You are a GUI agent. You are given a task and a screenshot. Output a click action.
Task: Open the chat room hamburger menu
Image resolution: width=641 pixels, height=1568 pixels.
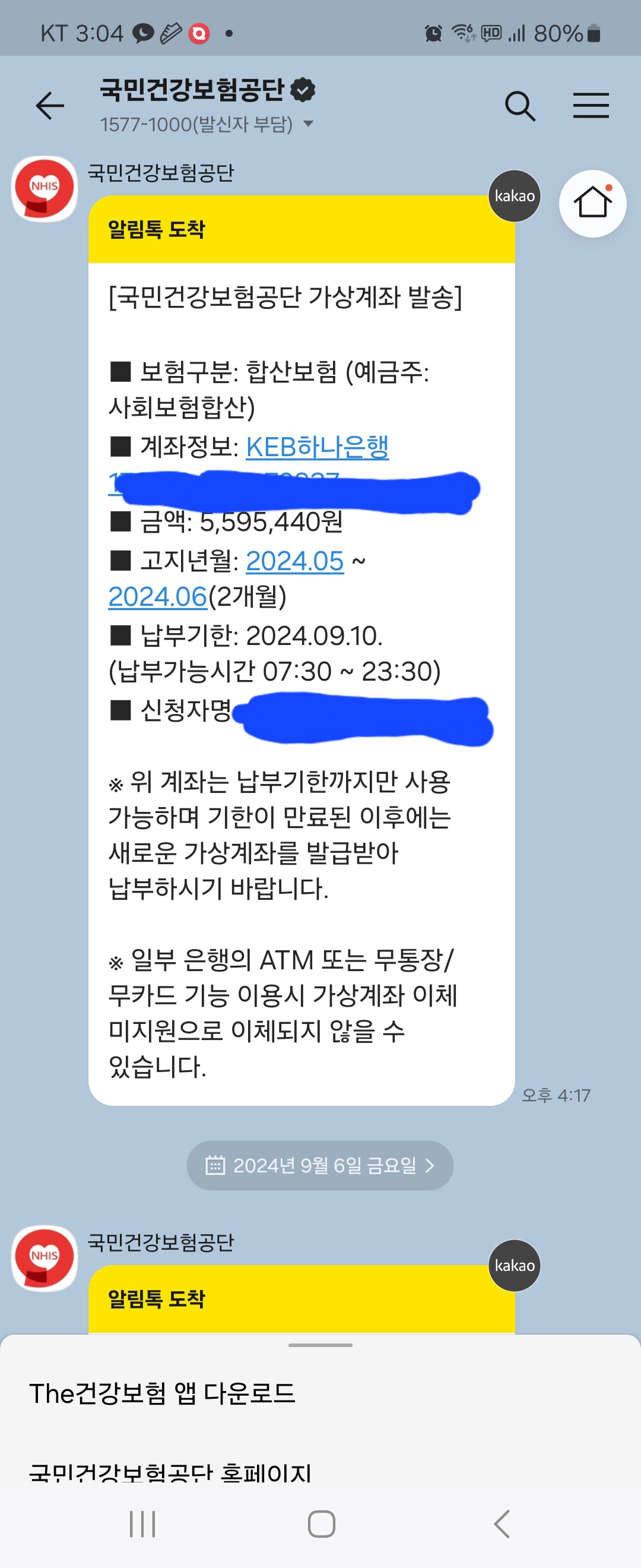pyautogui.click(x=591, y=106)
